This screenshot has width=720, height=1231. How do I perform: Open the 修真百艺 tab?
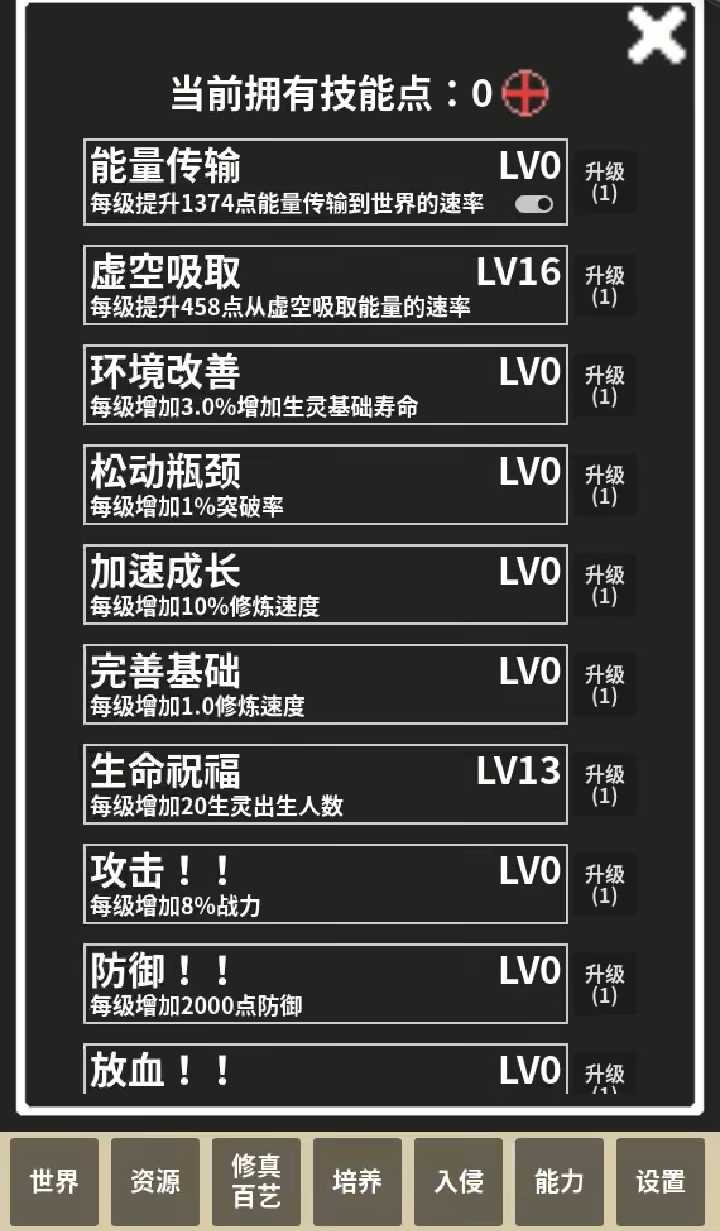tap(256, 1182)
